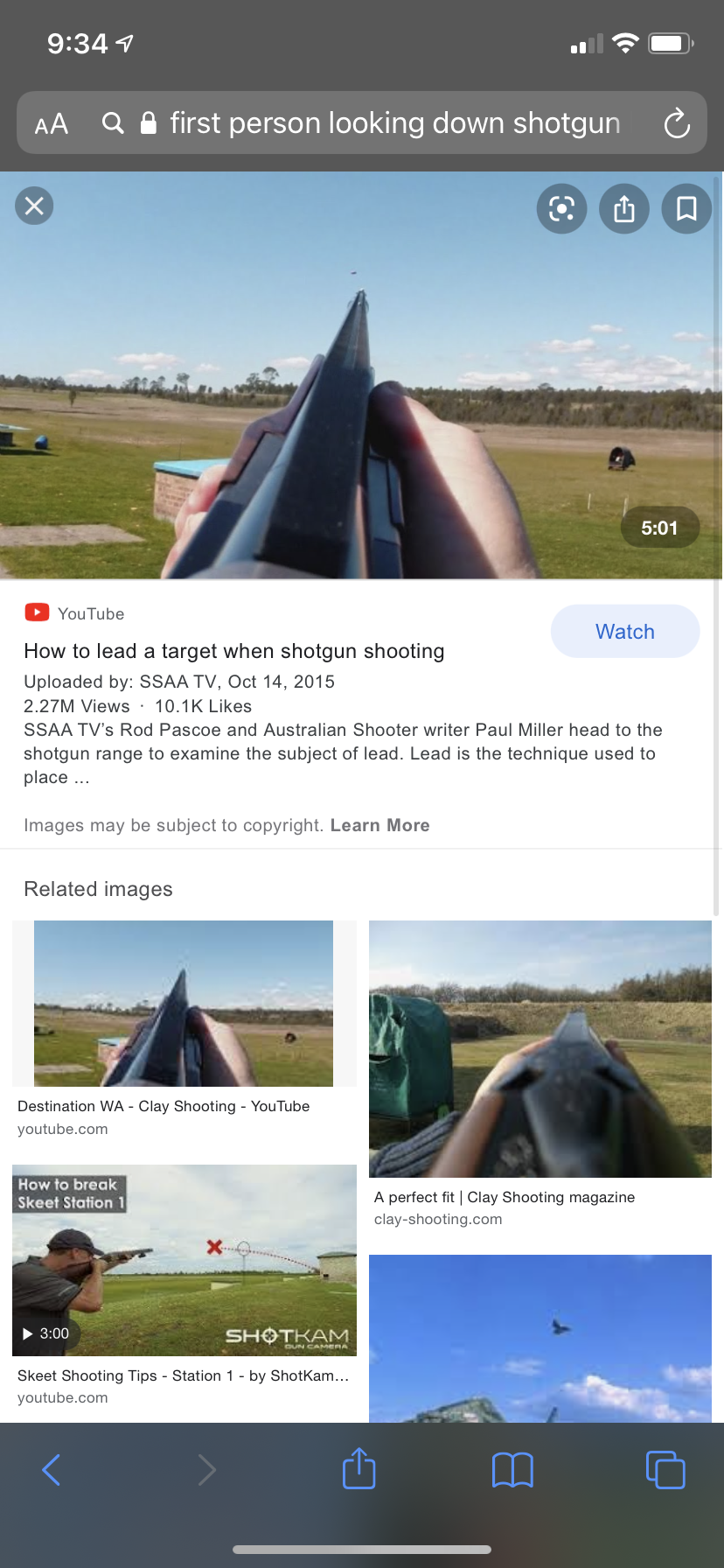724x1568 pixels.
Task: Open Safari's share sheet
Action: pyautogui.click(x=359, y=1470)
